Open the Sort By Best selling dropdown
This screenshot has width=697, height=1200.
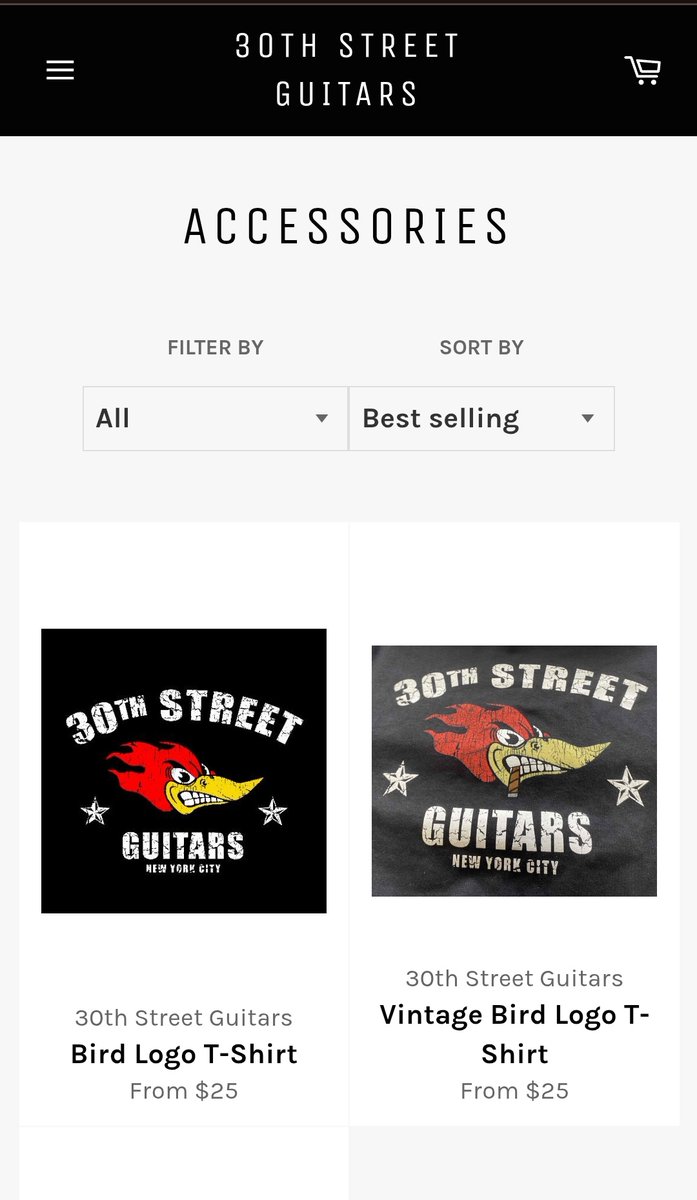(x=481, y=418)
